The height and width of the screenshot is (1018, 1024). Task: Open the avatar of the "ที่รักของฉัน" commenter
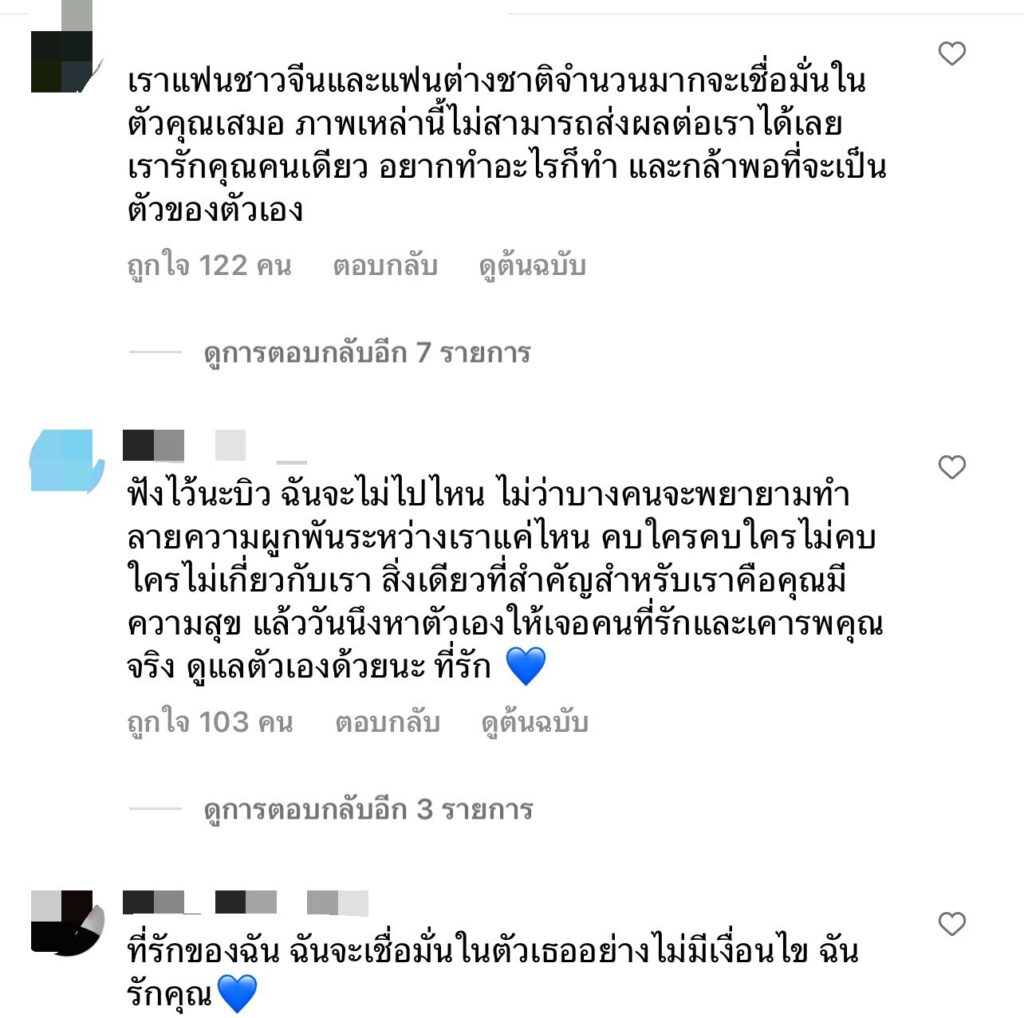[x=67, y=921]
